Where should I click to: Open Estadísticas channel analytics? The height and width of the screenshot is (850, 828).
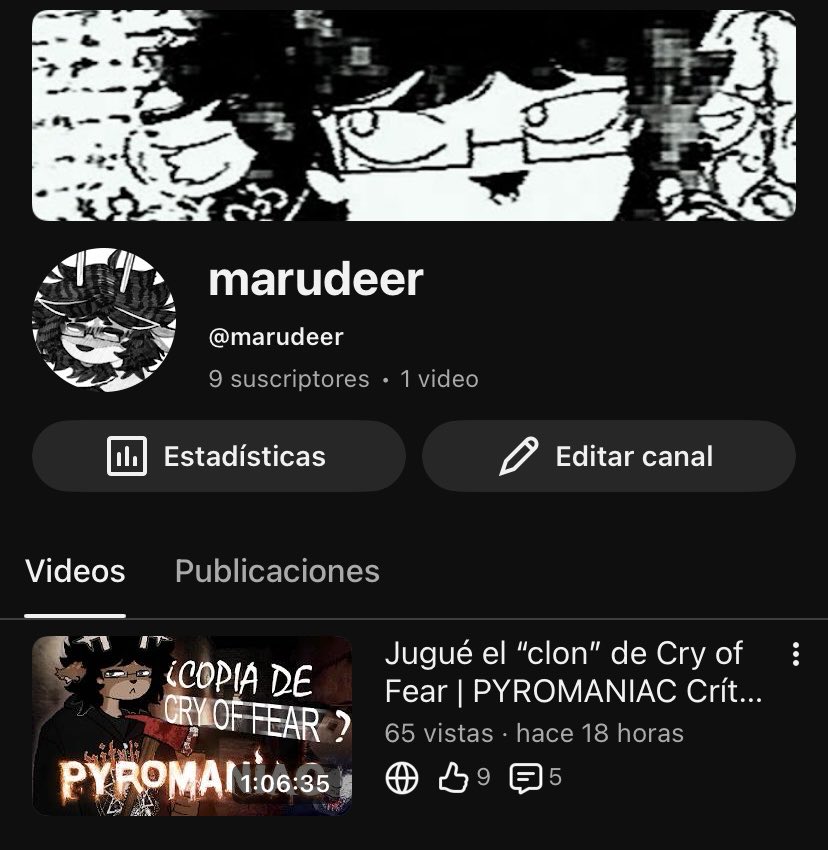tap(218, 456)
